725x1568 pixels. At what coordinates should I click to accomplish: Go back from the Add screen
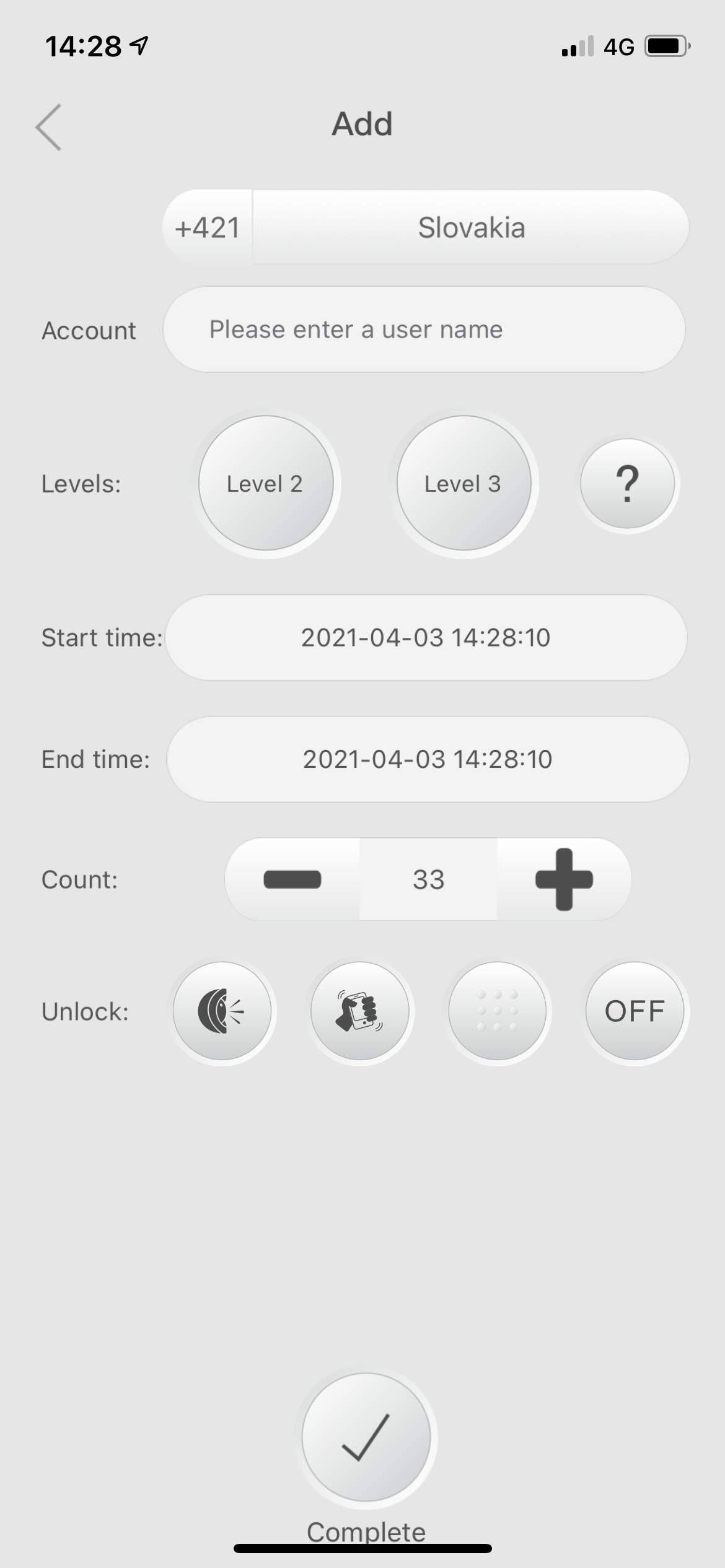point(48,127)
